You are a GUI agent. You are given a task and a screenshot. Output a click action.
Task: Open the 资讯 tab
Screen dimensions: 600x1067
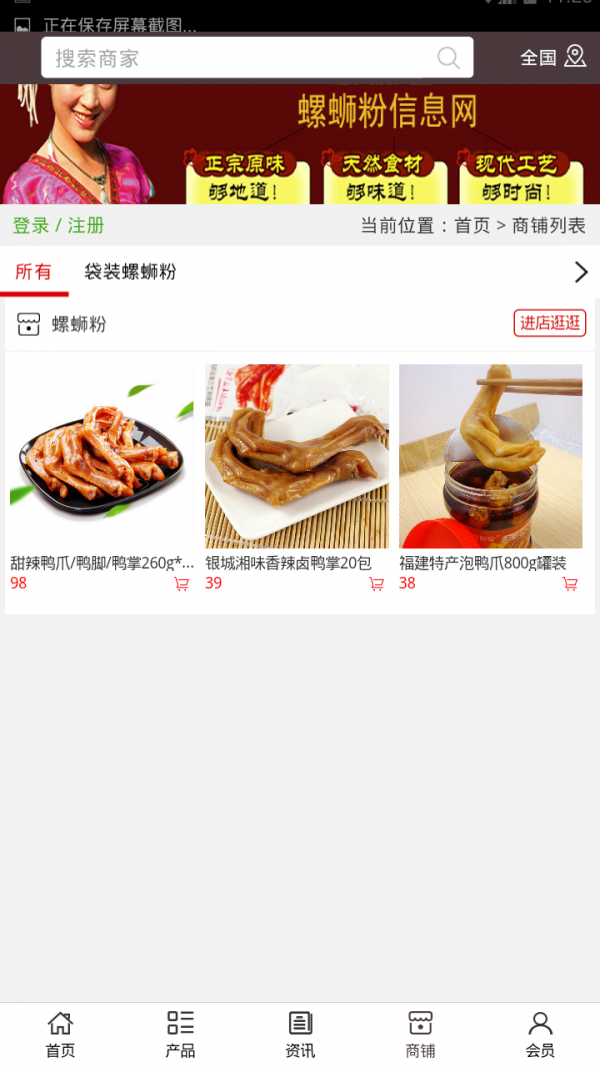click(300, 1034)
